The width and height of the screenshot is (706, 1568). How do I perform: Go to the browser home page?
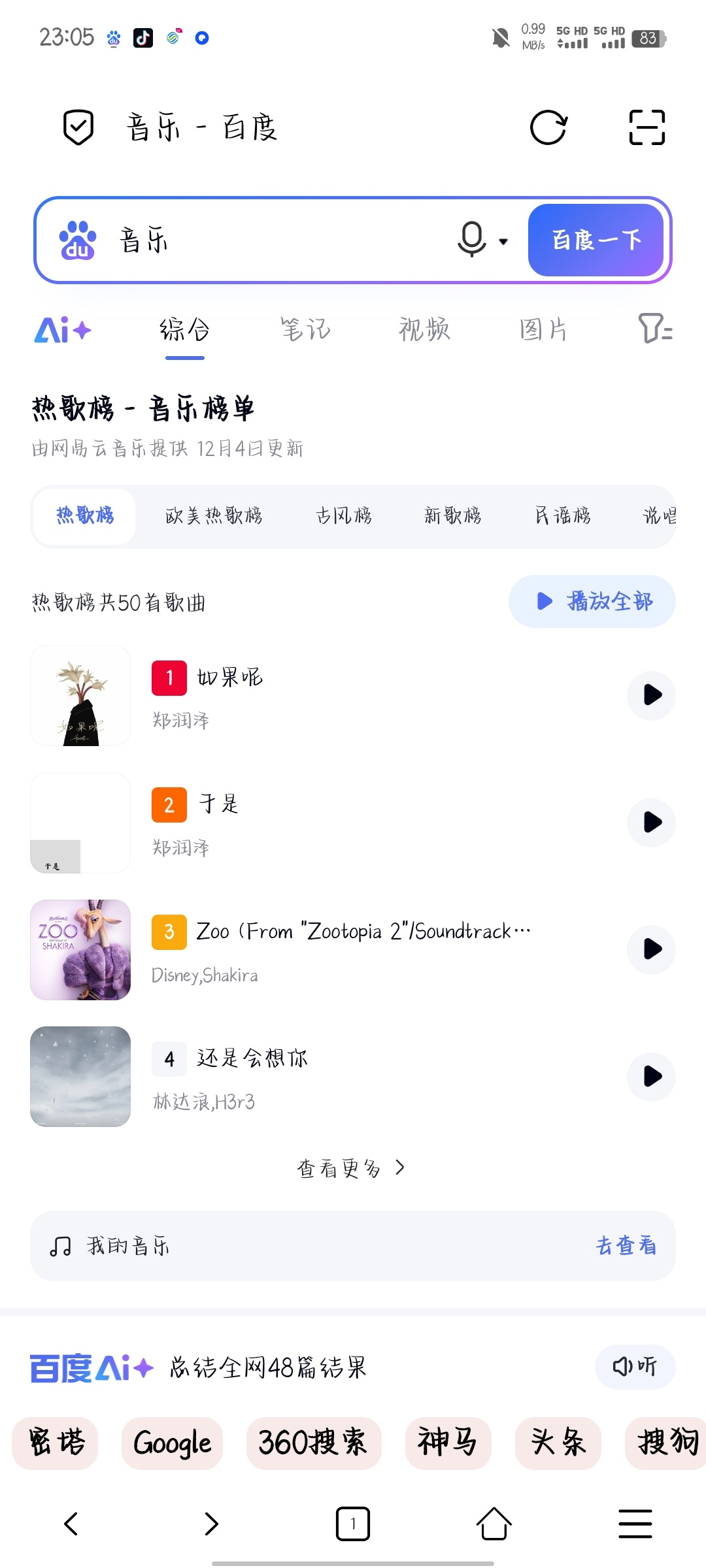(x=494, y=1524)
